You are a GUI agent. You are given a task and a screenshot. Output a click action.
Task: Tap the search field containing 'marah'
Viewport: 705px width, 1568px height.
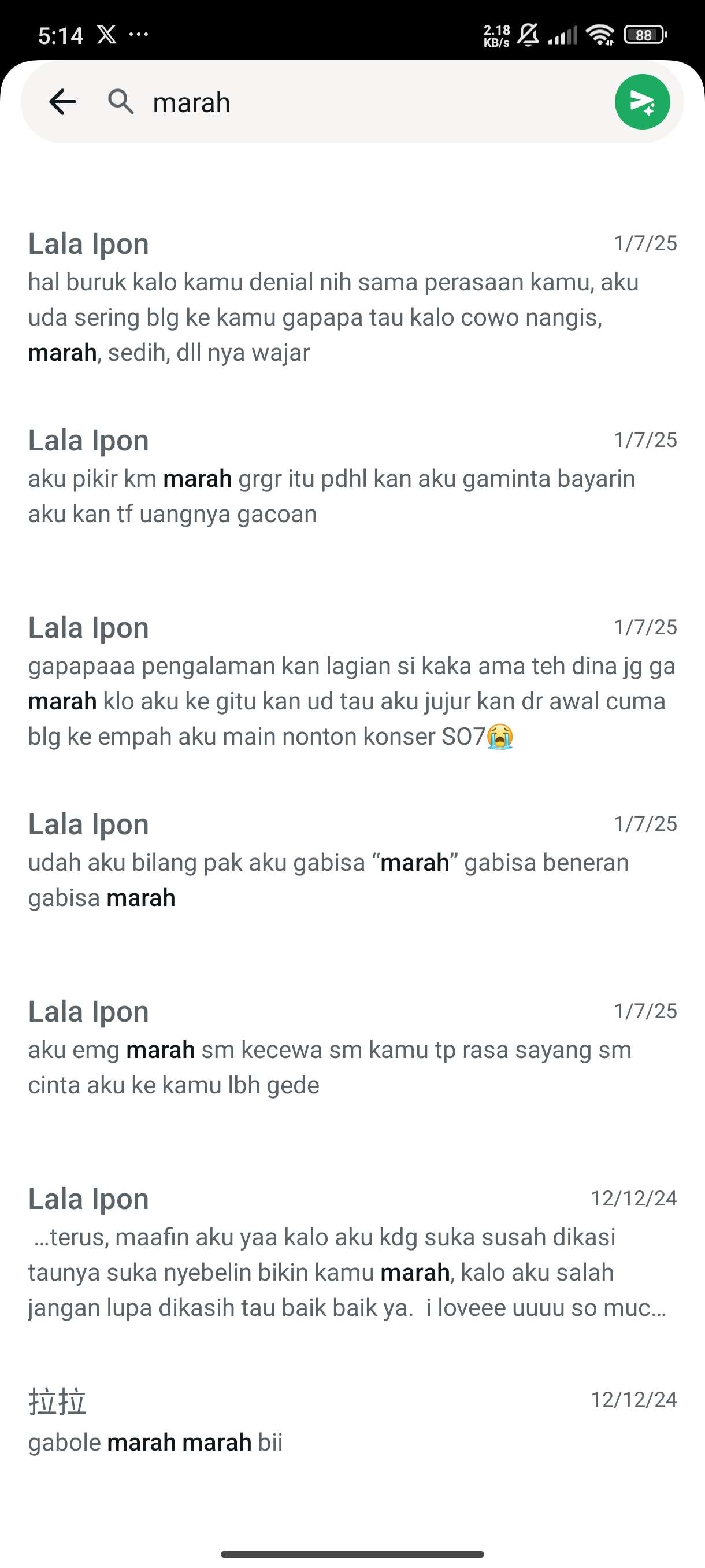pos(365,102)
